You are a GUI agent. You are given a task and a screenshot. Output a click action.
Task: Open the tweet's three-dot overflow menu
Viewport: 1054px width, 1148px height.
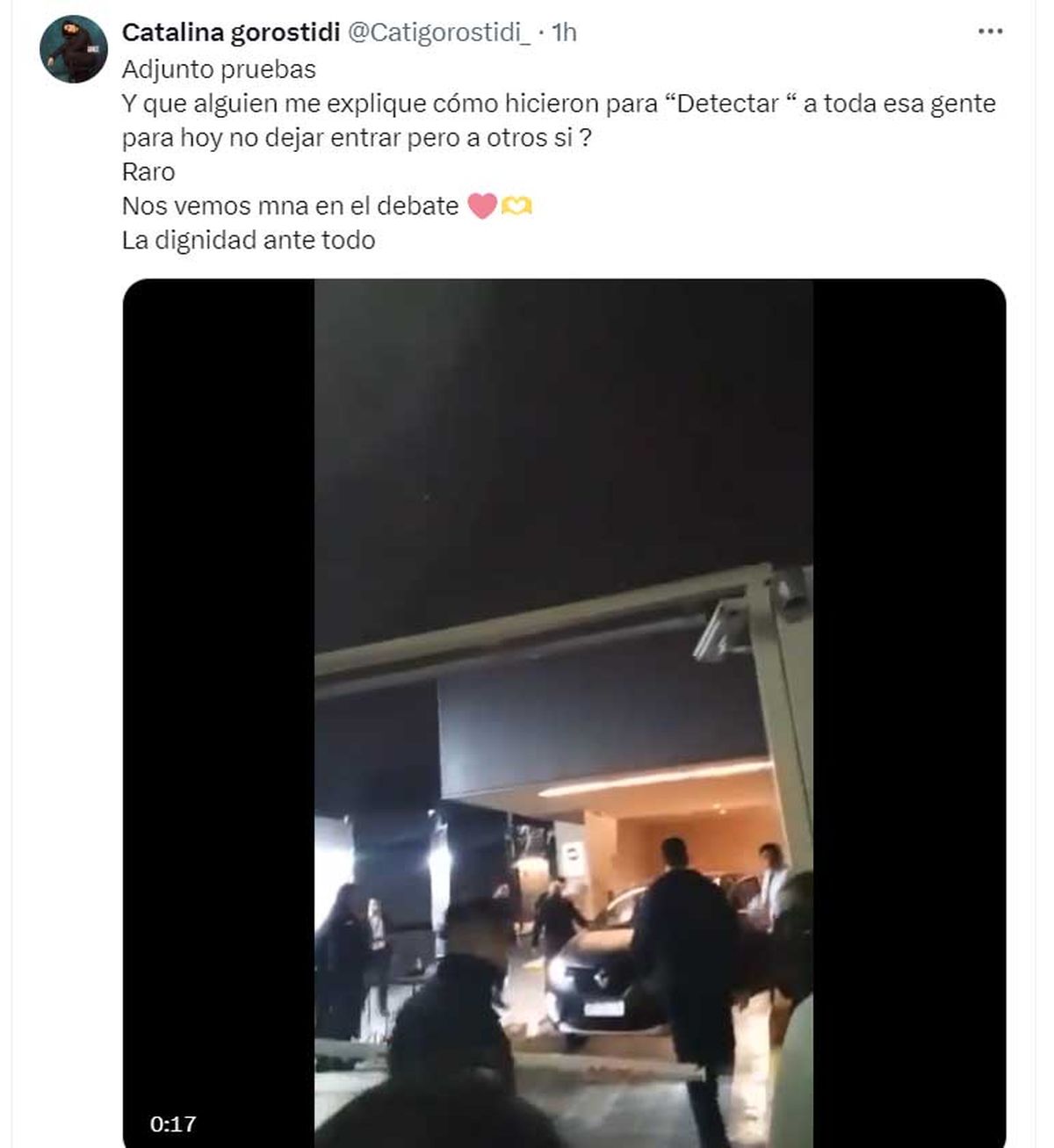point(990,32)
